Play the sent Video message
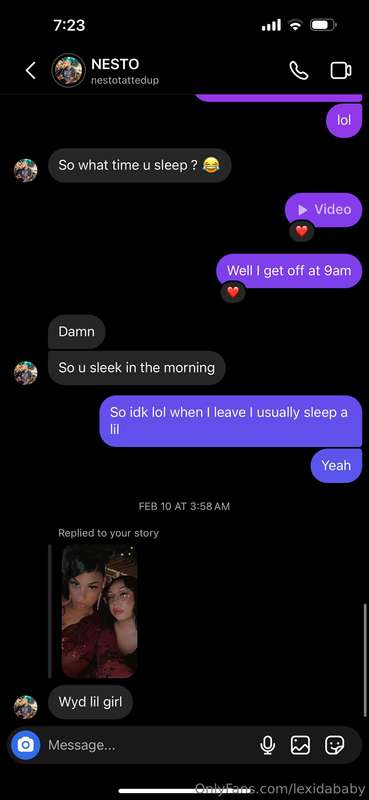369x800 pixels. (324, 210)
